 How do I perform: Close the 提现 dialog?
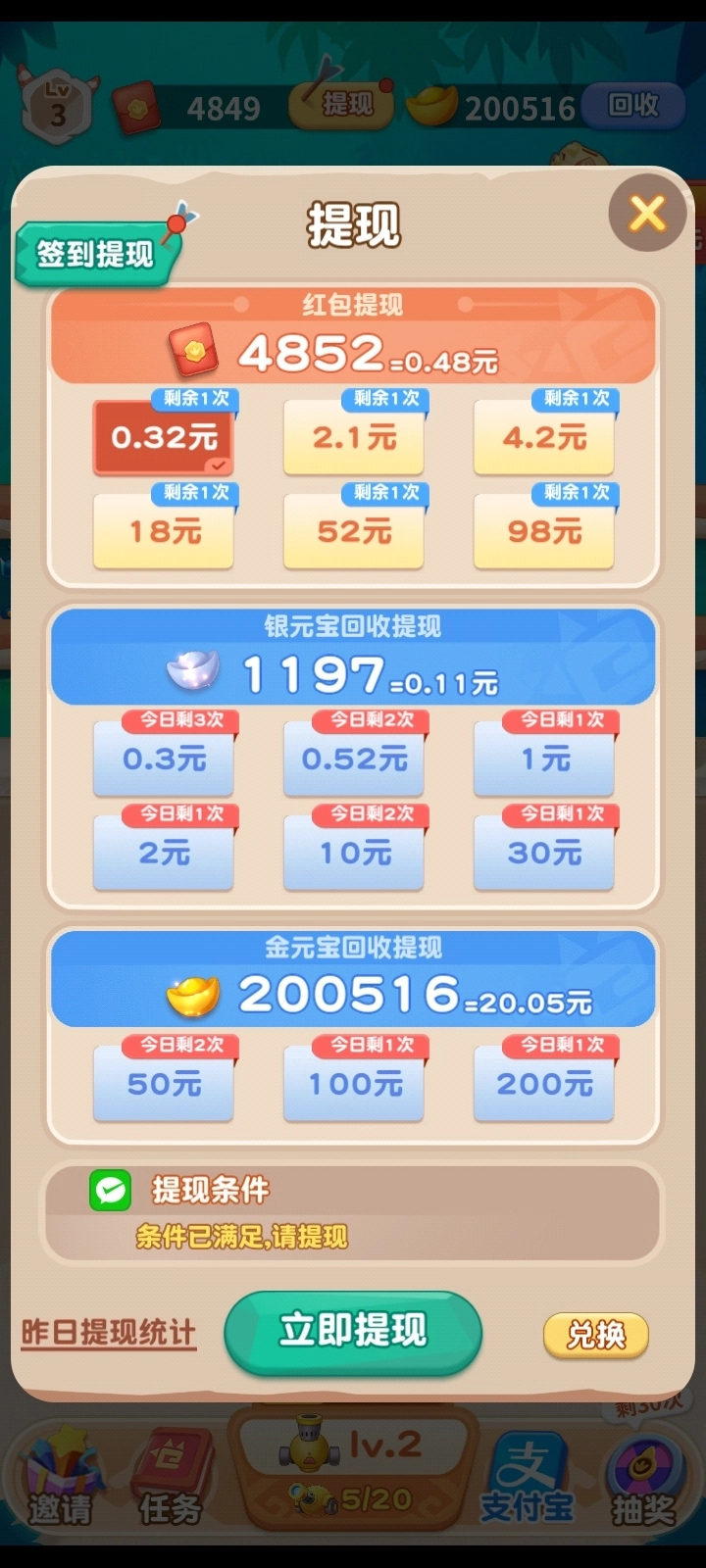coord(647,213)
